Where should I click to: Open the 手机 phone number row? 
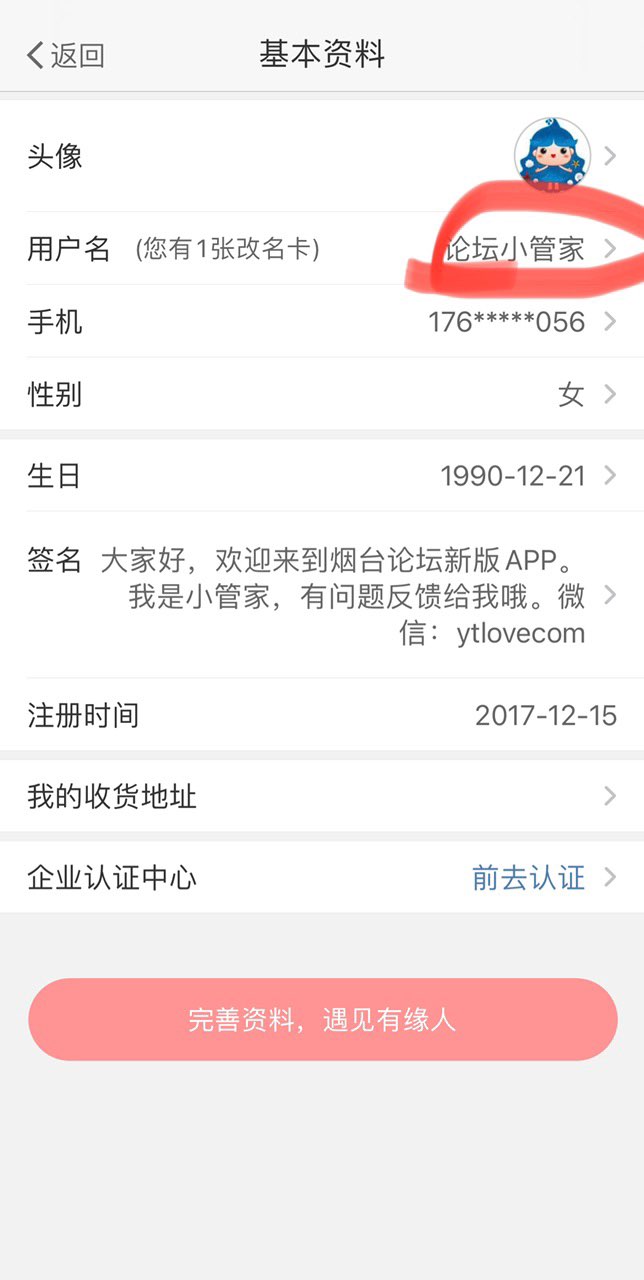click(320, 322)
